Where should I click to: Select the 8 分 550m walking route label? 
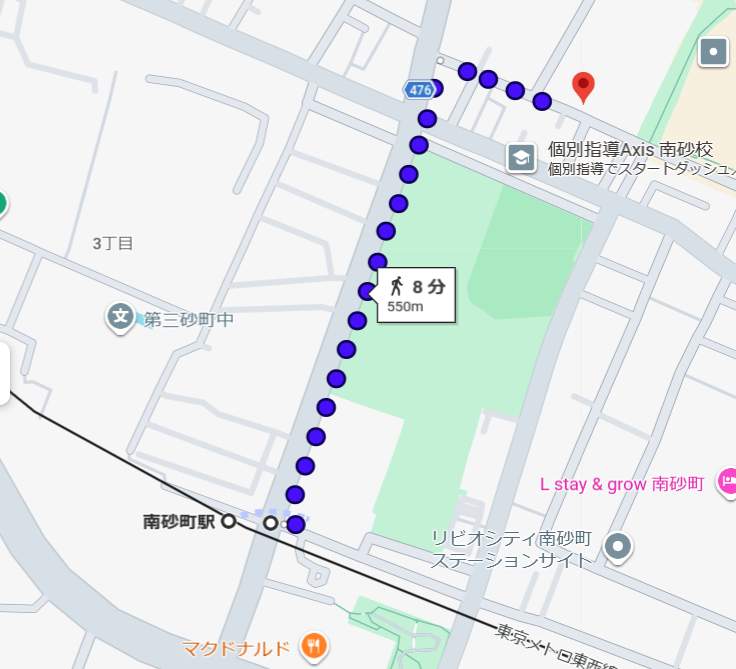[x=416, y=295]
